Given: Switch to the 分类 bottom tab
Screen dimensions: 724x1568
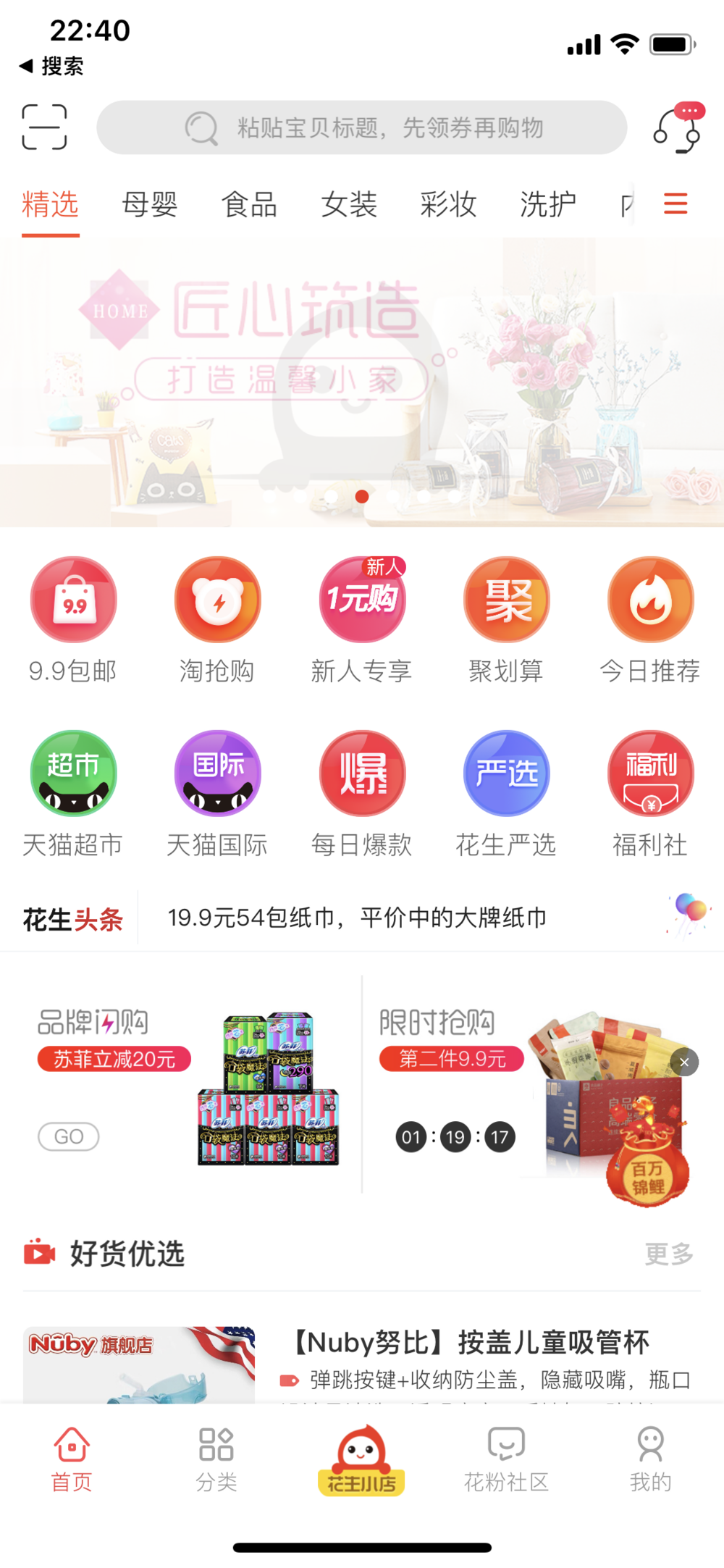Looking at the screenshot, I should coord(216,1459).
